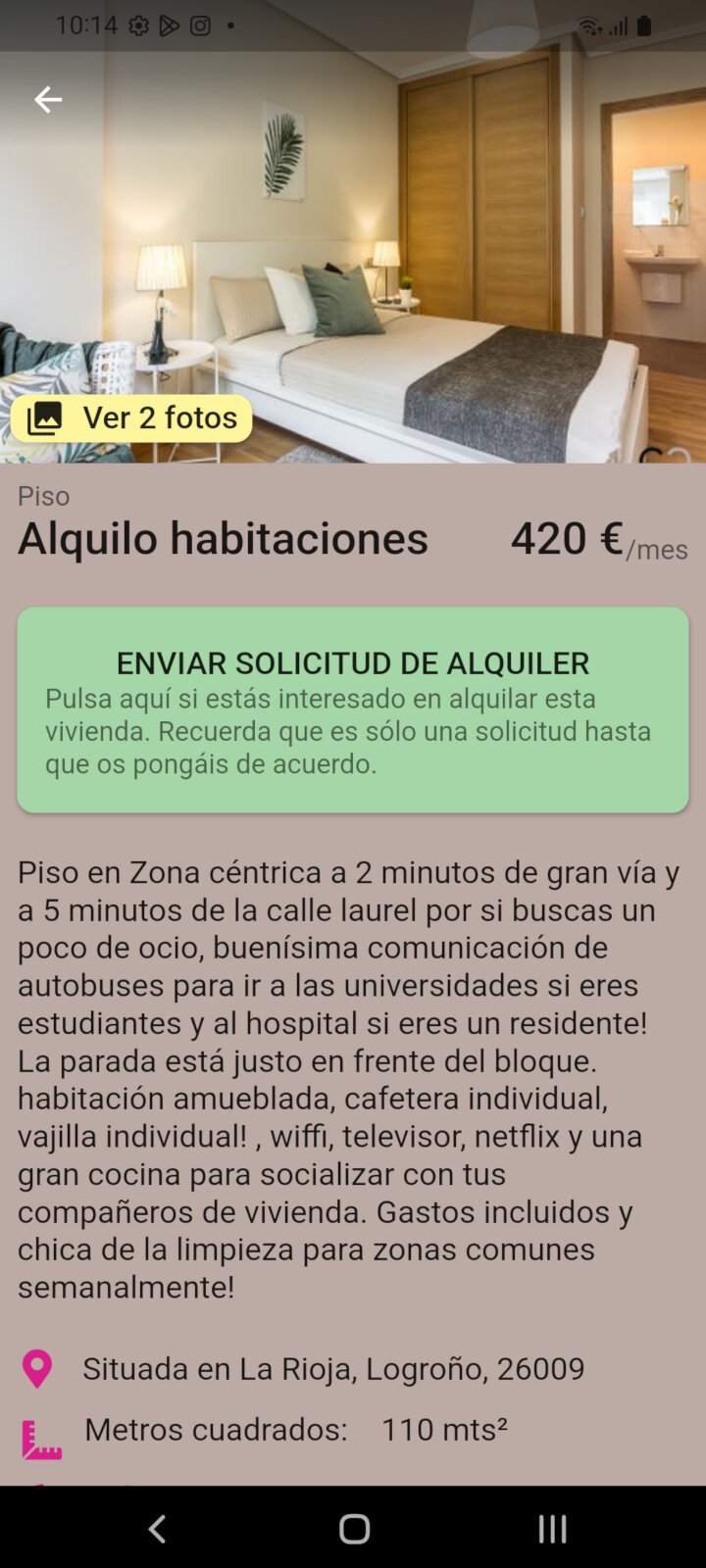Viewport: 706px width, 1568px height.
Task: Open the recent apps view
Action: (552, 1528)
